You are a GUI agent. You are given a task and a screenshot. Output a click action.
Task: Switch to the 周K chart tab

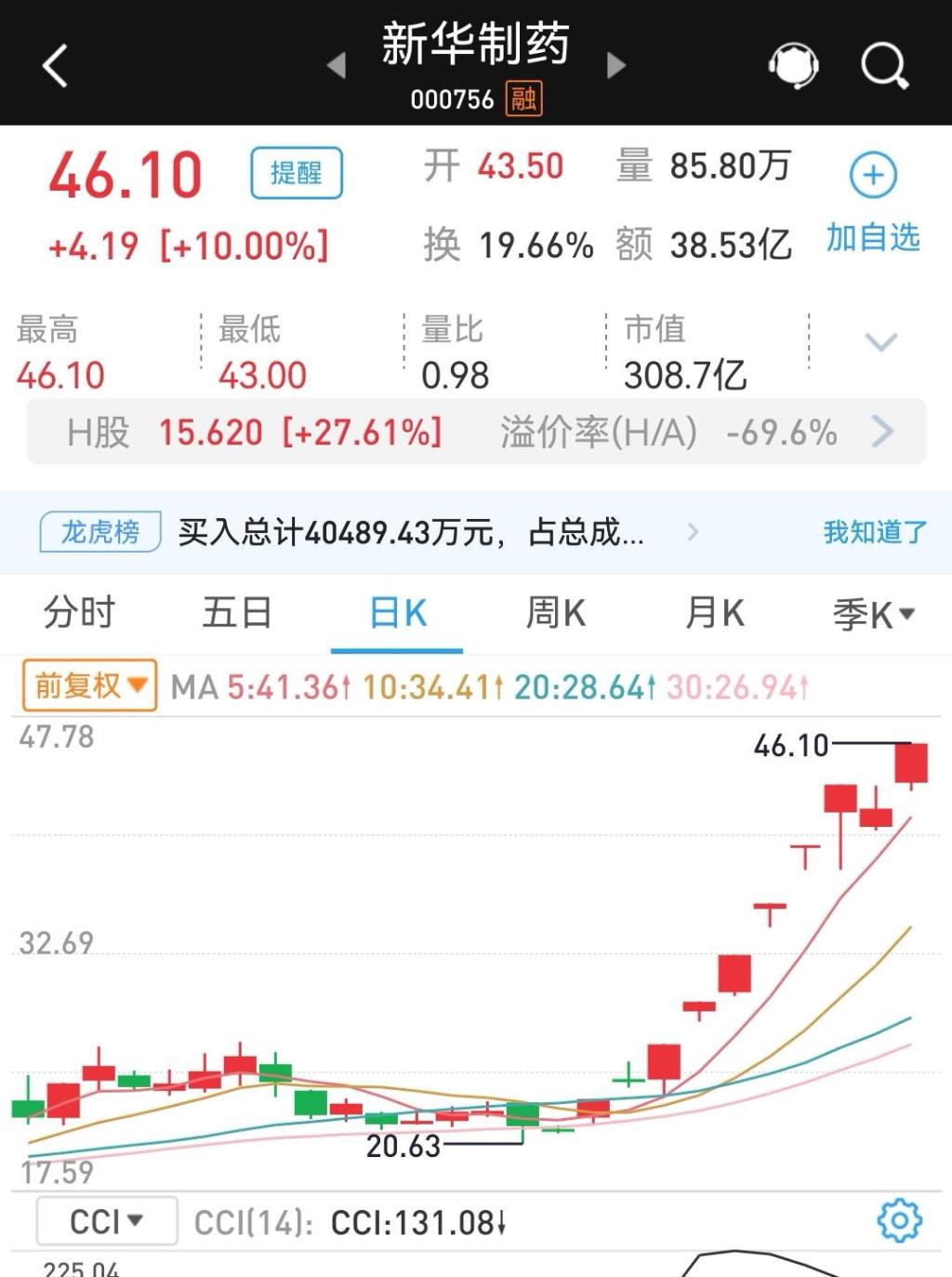(x=555, y=614)
